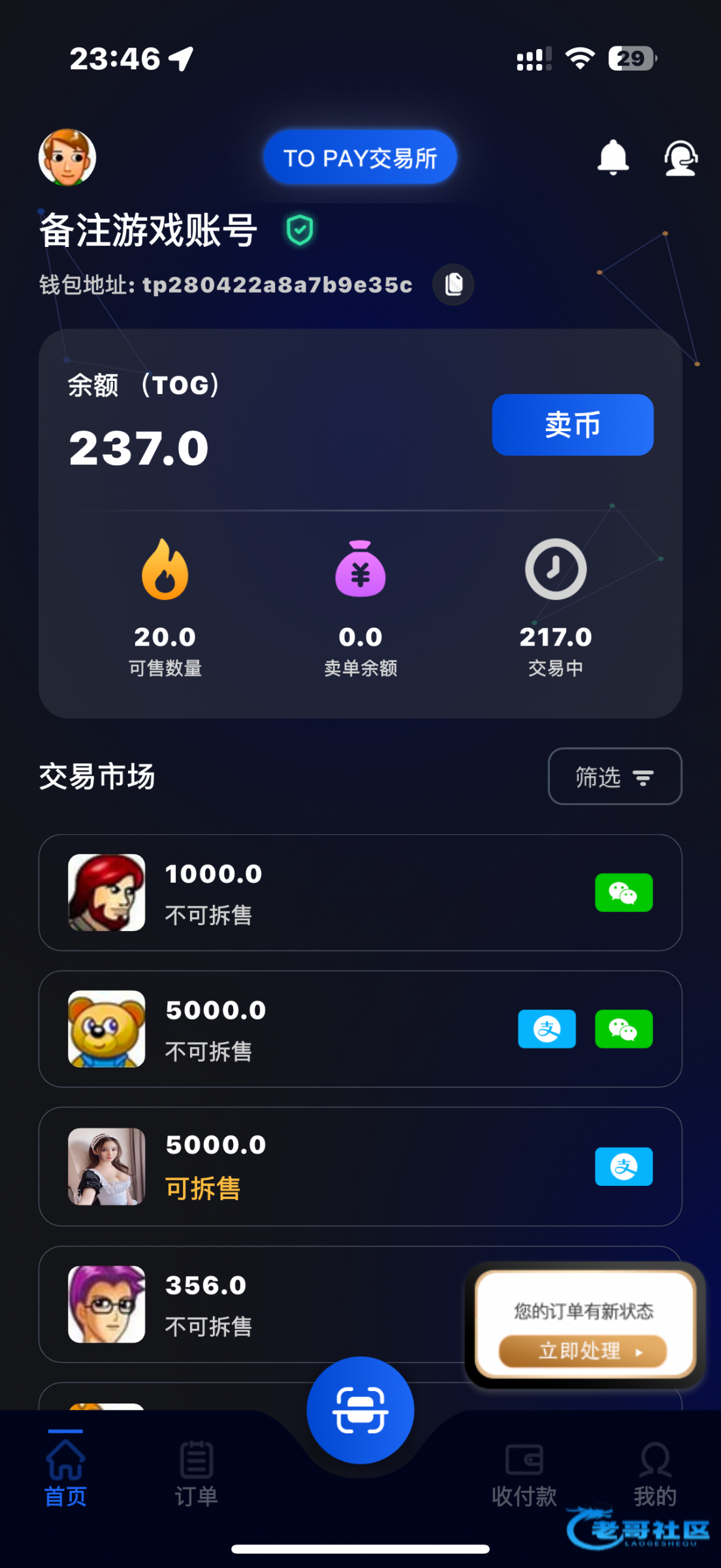The width and height of the screenshot is (721, 1568).
Task: Switch to the 订单 tab
Action: [196, 1469]
